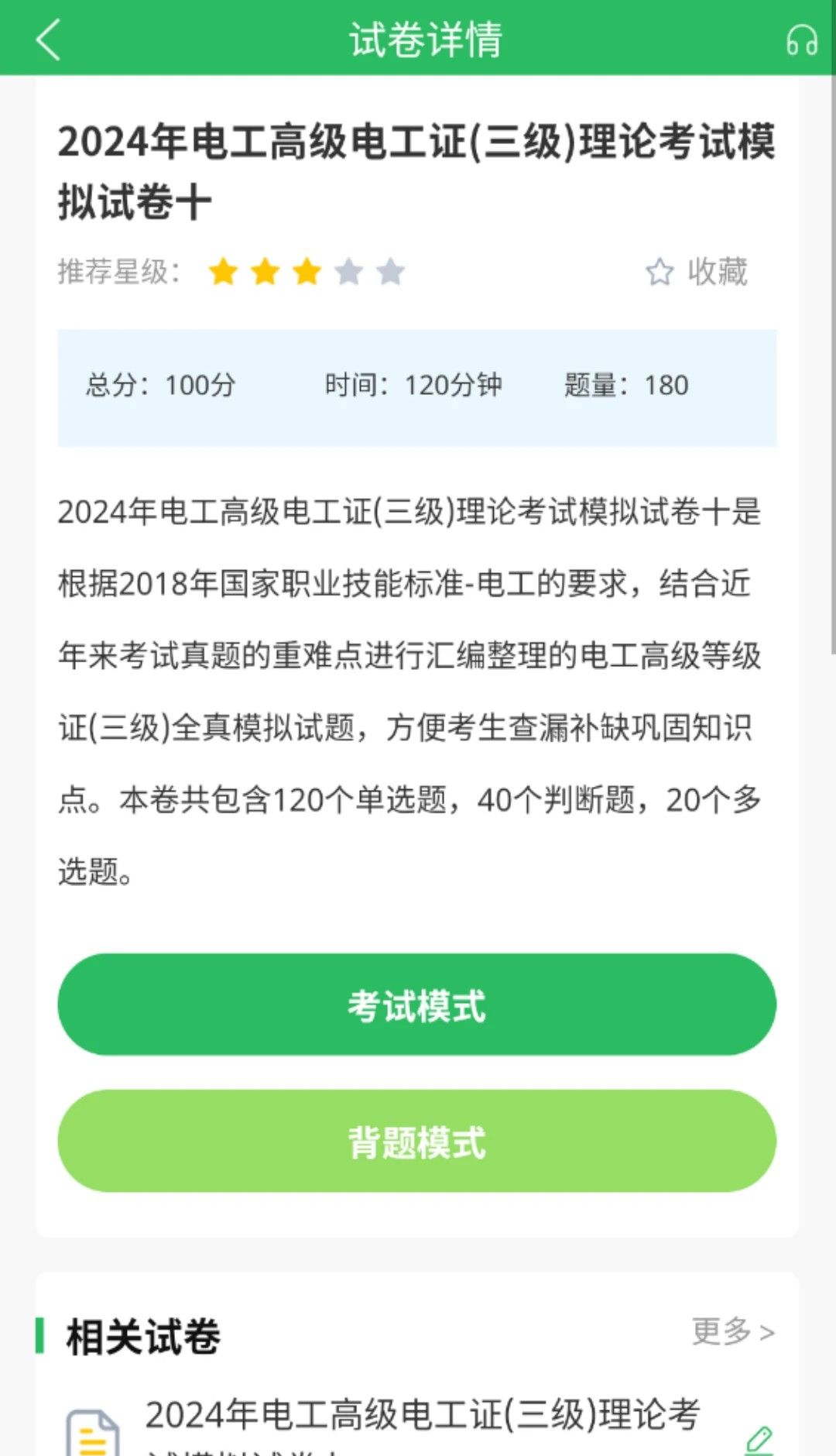836x1456 pixels.
Task: Tap the last gray star in the rating row
Action: coord(389,273)
